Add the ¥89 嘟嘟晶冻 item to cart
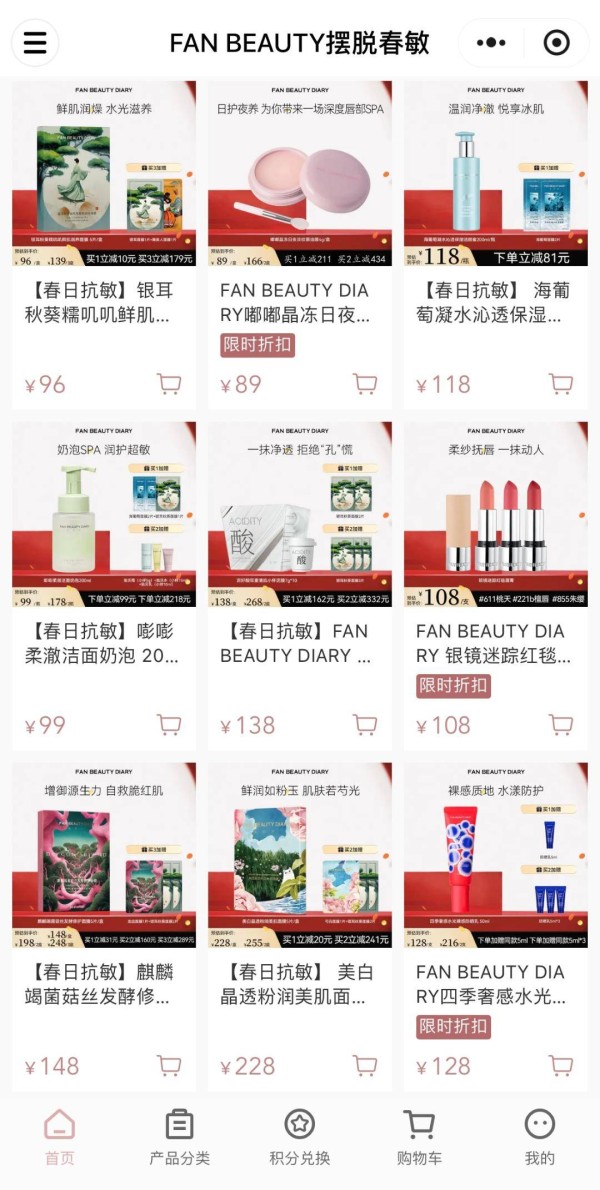The image size is (600, 1190). (x=365, y=384)
